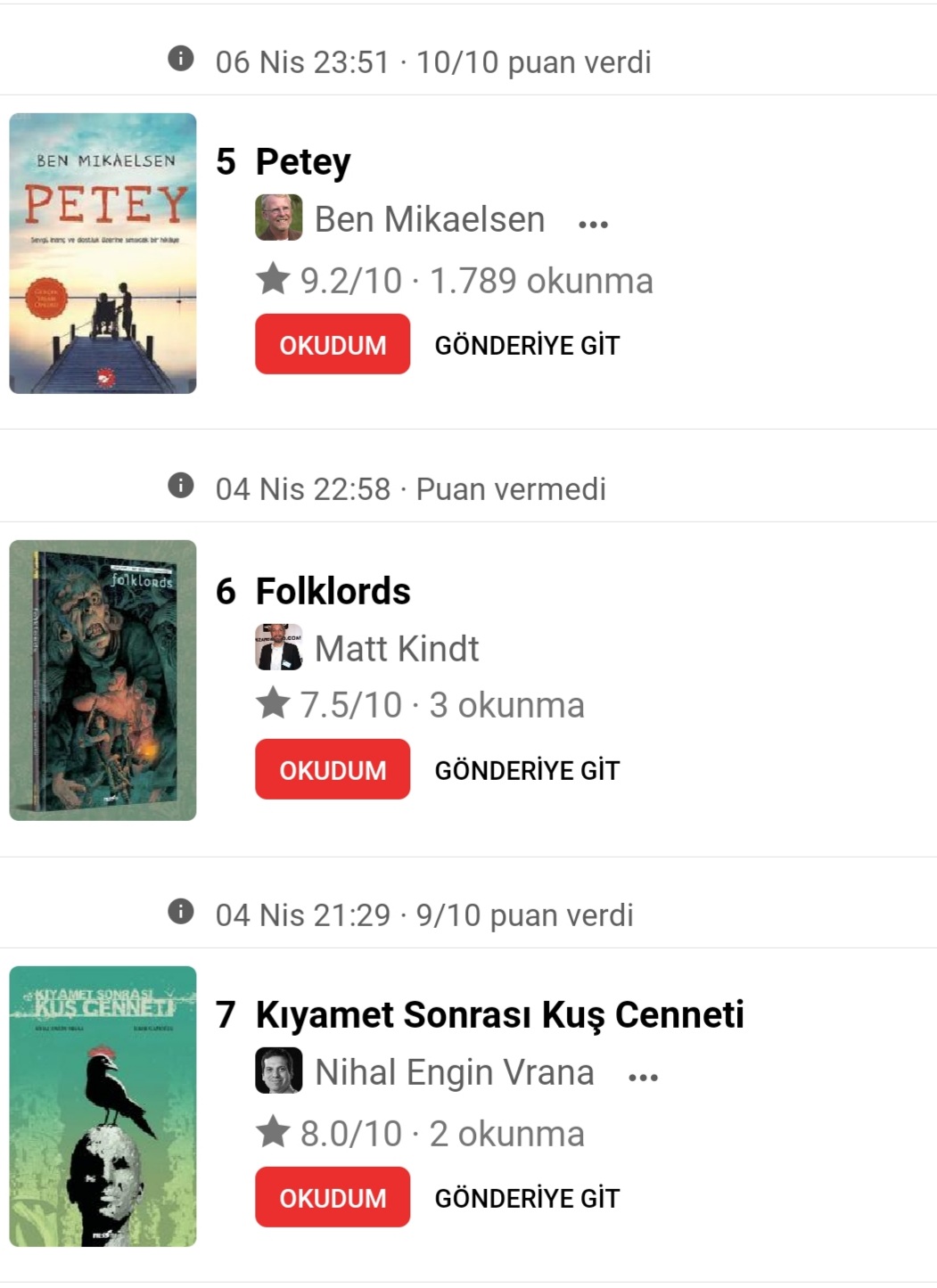Open the Kıyamet Sonrası Kuş Cenneti cover
The image size is (937, 1288).
click(103, 1106)
